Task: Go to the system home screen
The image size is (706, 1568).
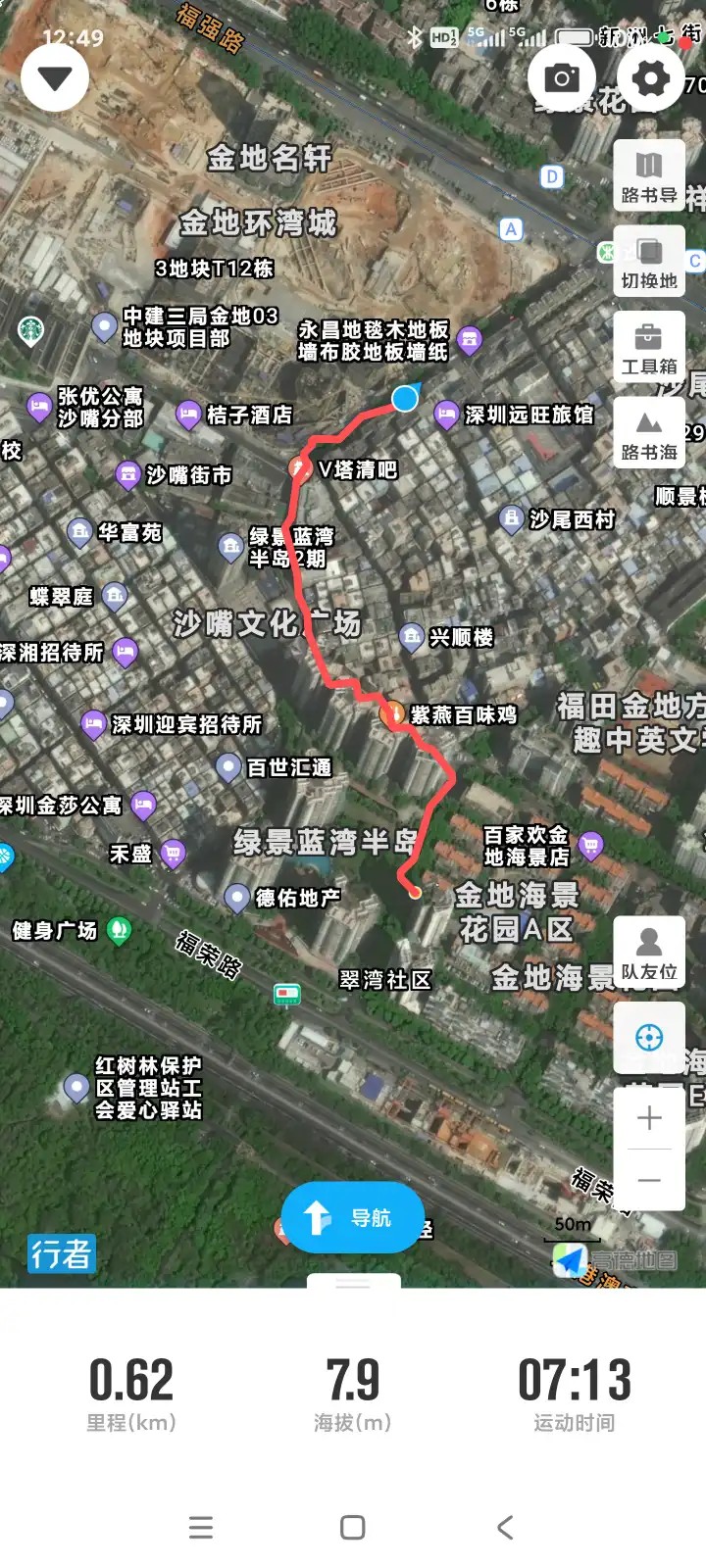Action: pyautogui.click(x=353, y=1527)
